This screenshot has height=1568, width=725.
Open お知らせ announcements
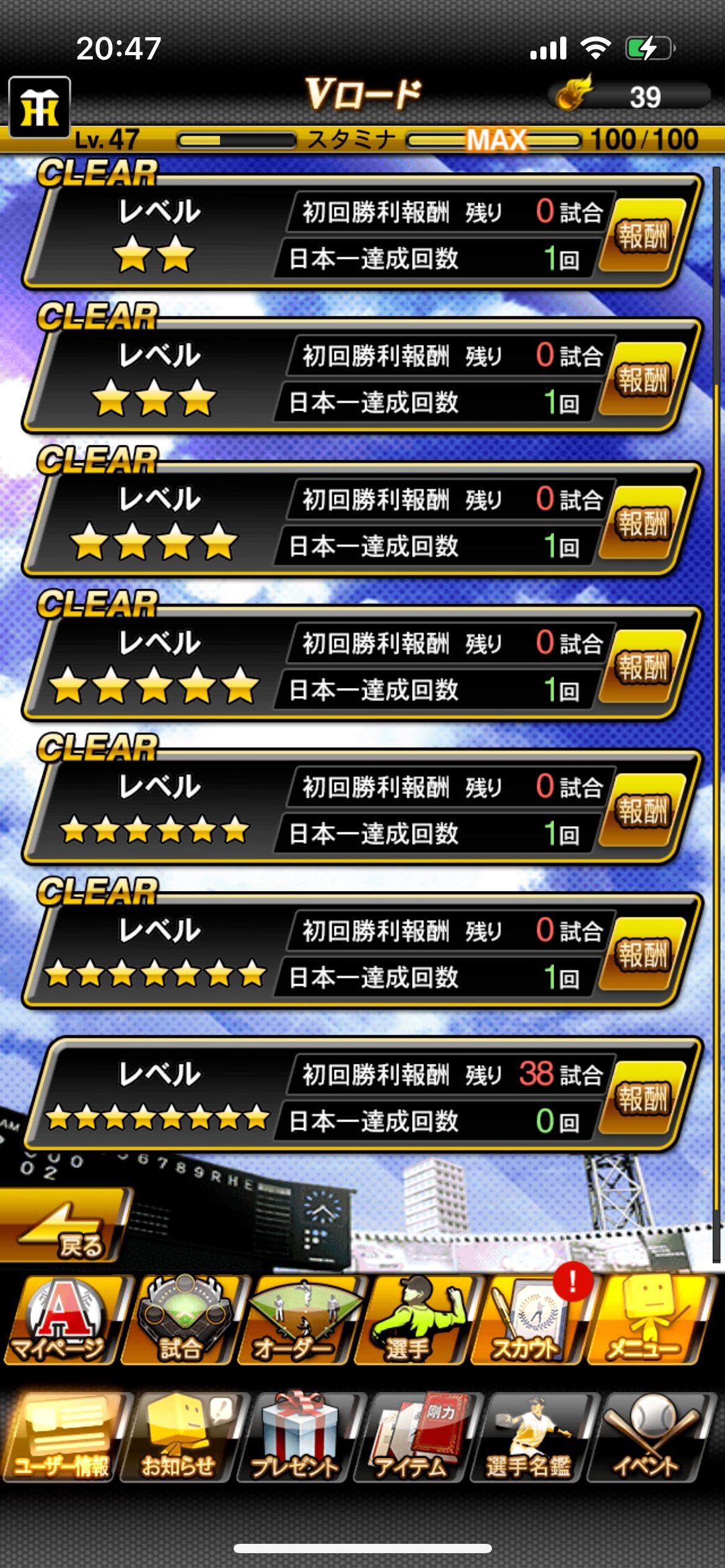click(x=180, y=1438)
